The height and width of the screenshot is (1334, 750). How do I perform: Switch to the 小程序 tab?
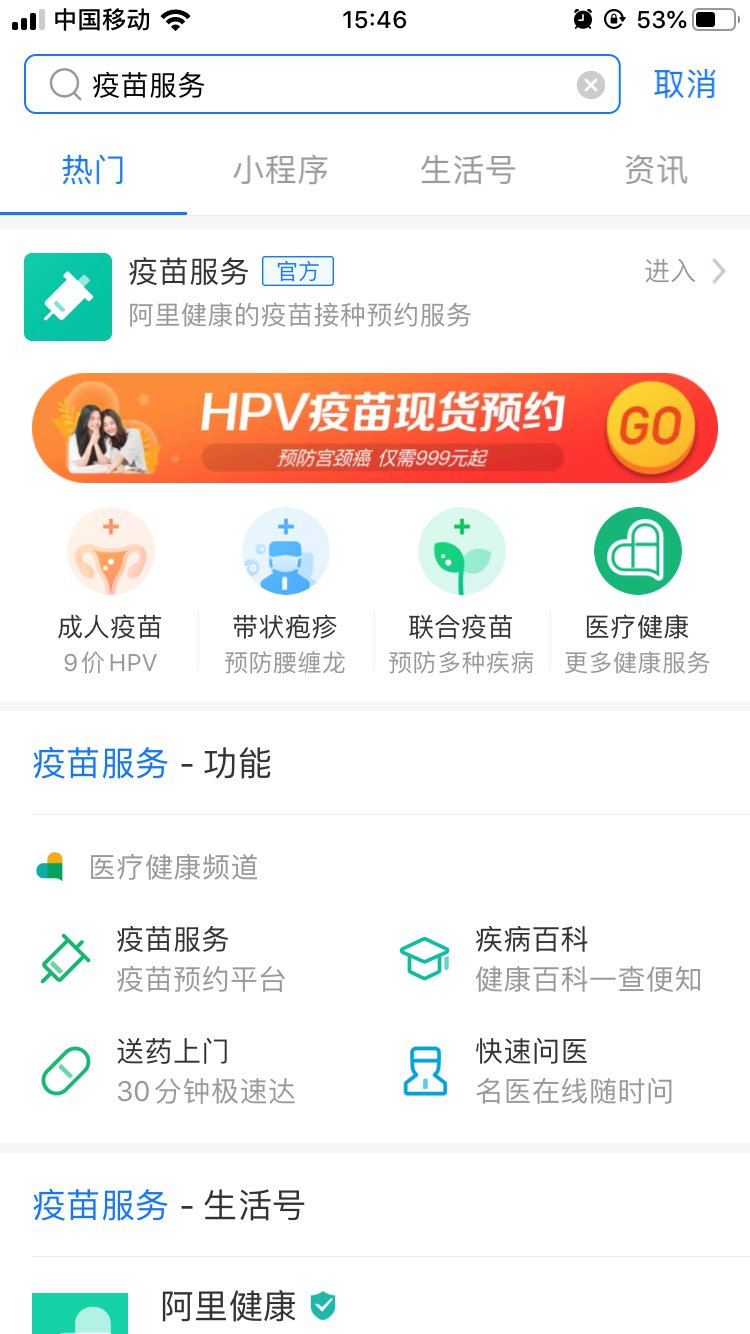(280, 170)
